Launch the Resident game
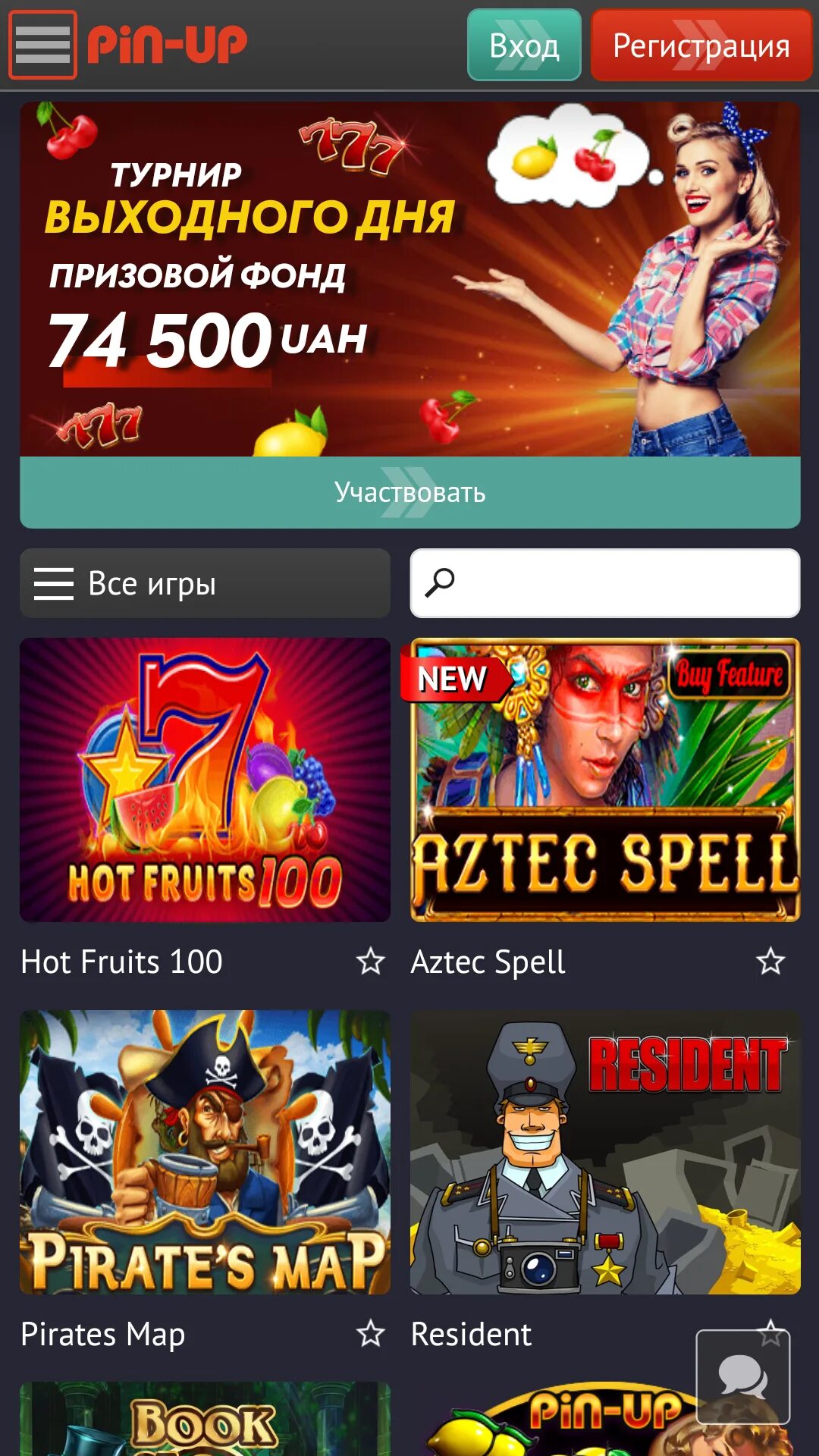Image resolution: width=819 pixels, height=1456 pixels. click(x=605, y=1152)
